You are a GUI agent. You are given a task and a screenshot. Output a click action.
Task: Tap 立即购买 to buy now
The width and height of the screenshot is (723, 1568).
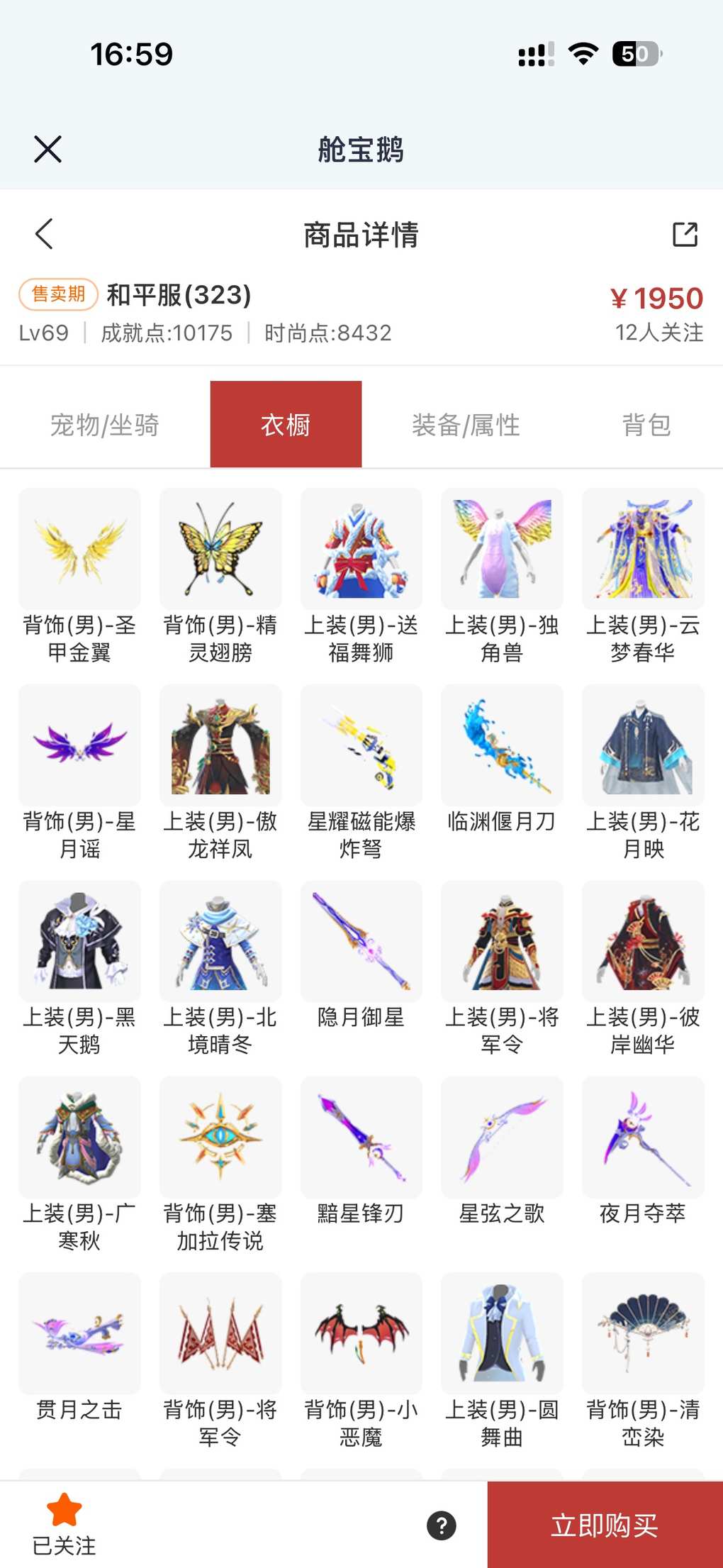coord(605,1524)
